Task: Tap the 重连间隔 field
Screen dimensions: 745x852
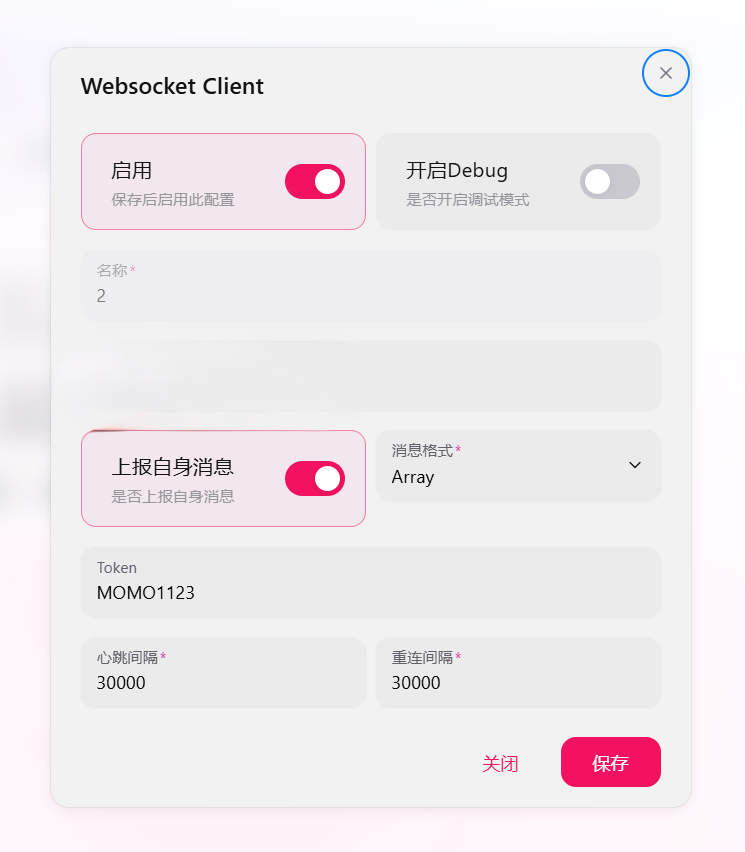Action: point(518,682)
